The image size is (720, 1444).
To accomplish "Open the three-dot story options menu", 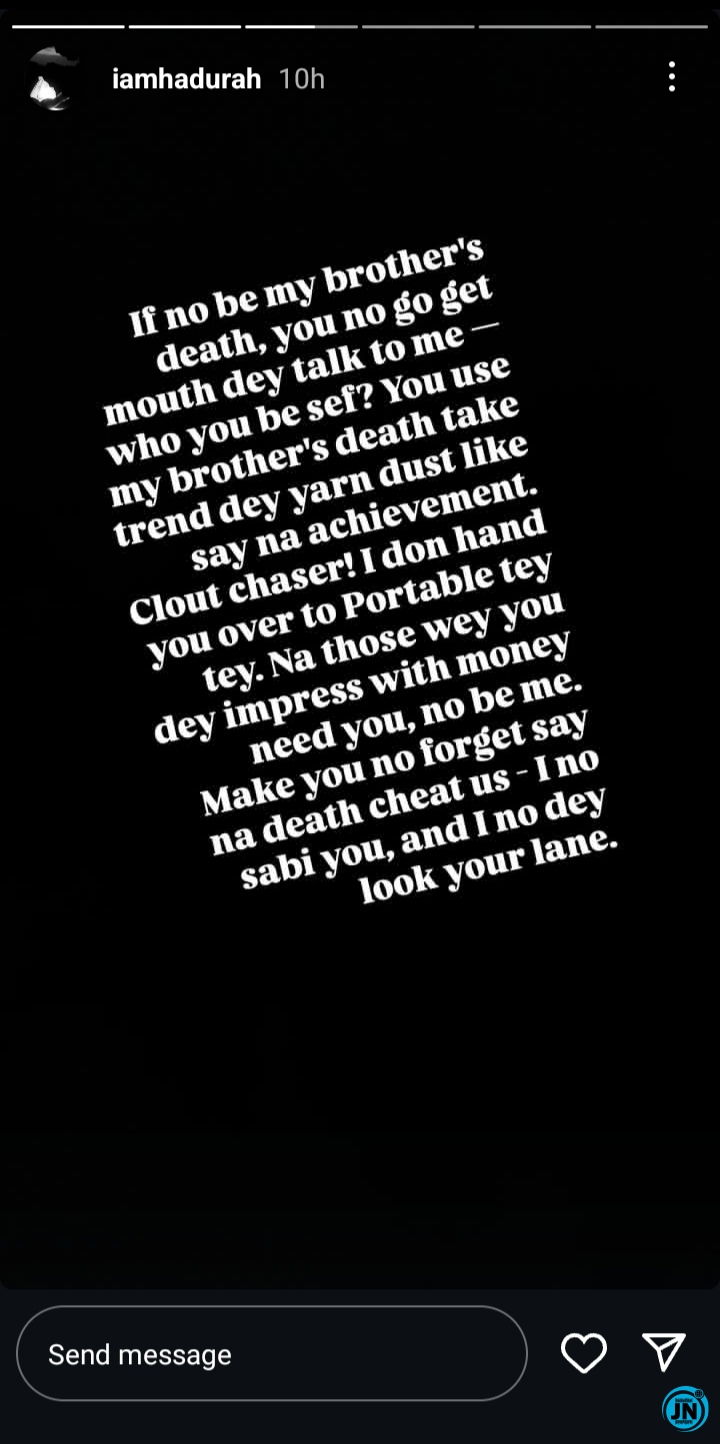I will [x=672, y=77].
